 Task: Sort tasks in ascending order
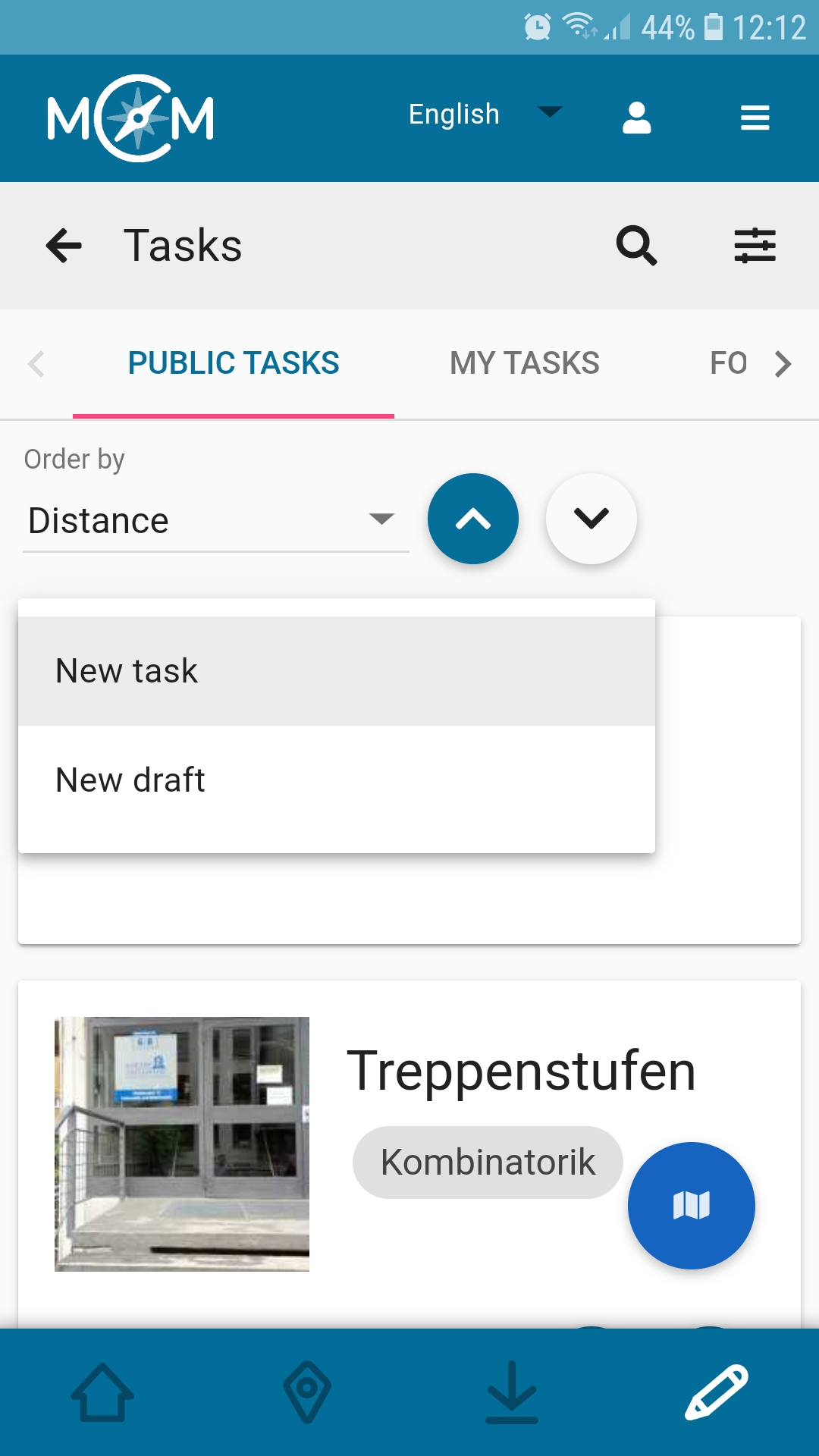coord(473,519)
